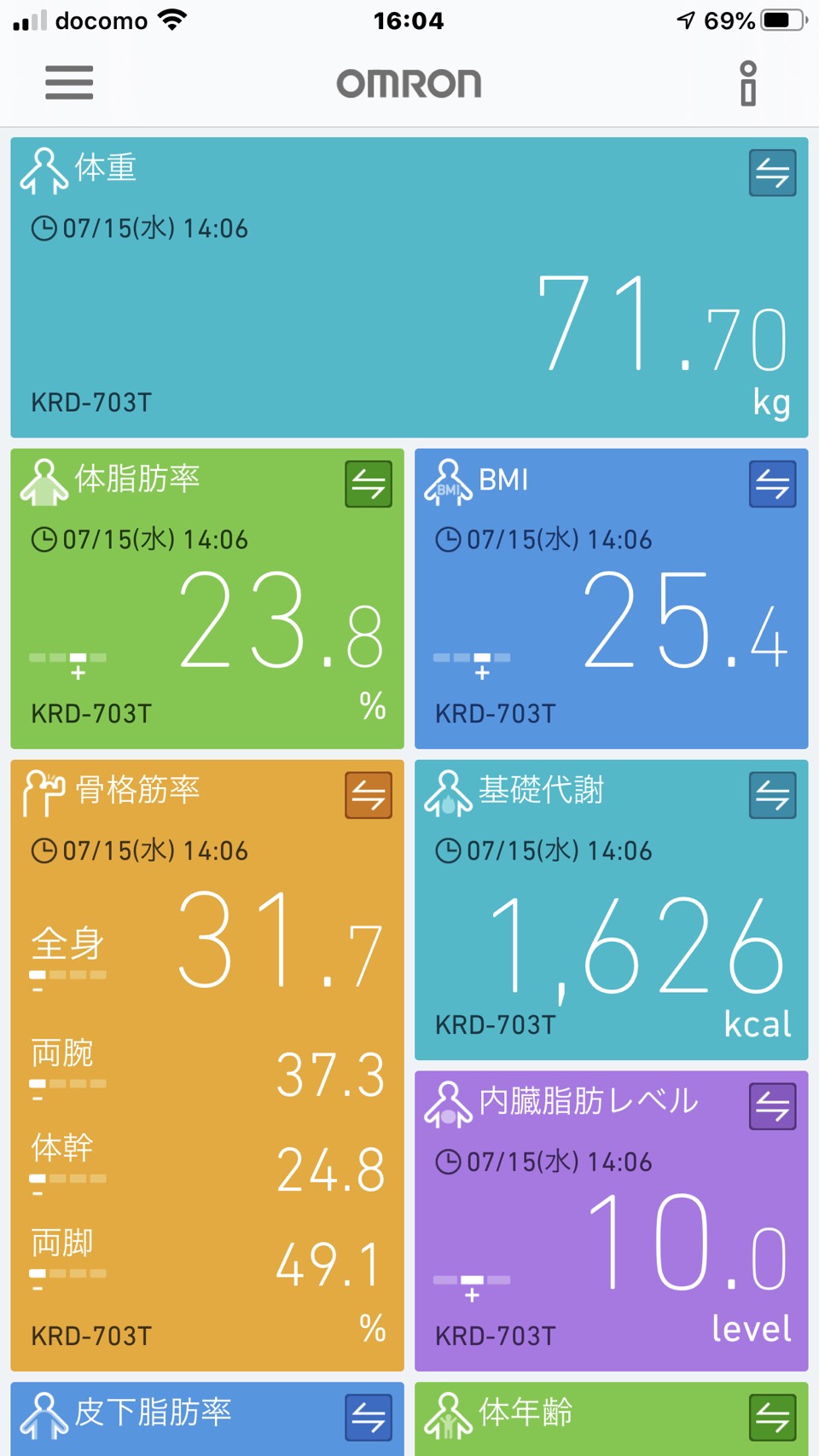
Task: Open the 体重 weight card
Action: coord(409,287)
